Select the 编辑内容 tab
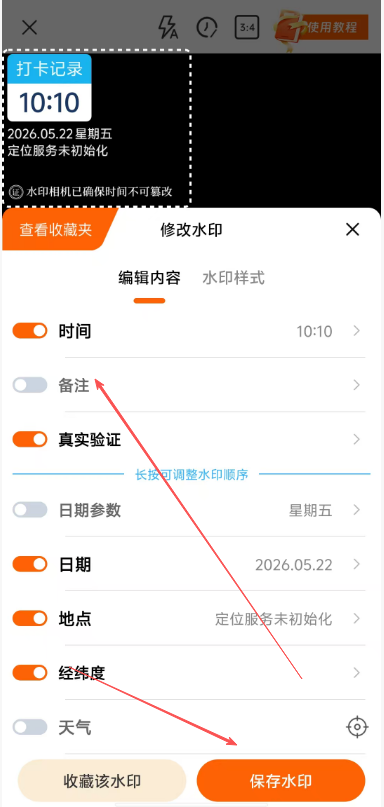Viewport: 384px width, 807px height. click(149, 278)
